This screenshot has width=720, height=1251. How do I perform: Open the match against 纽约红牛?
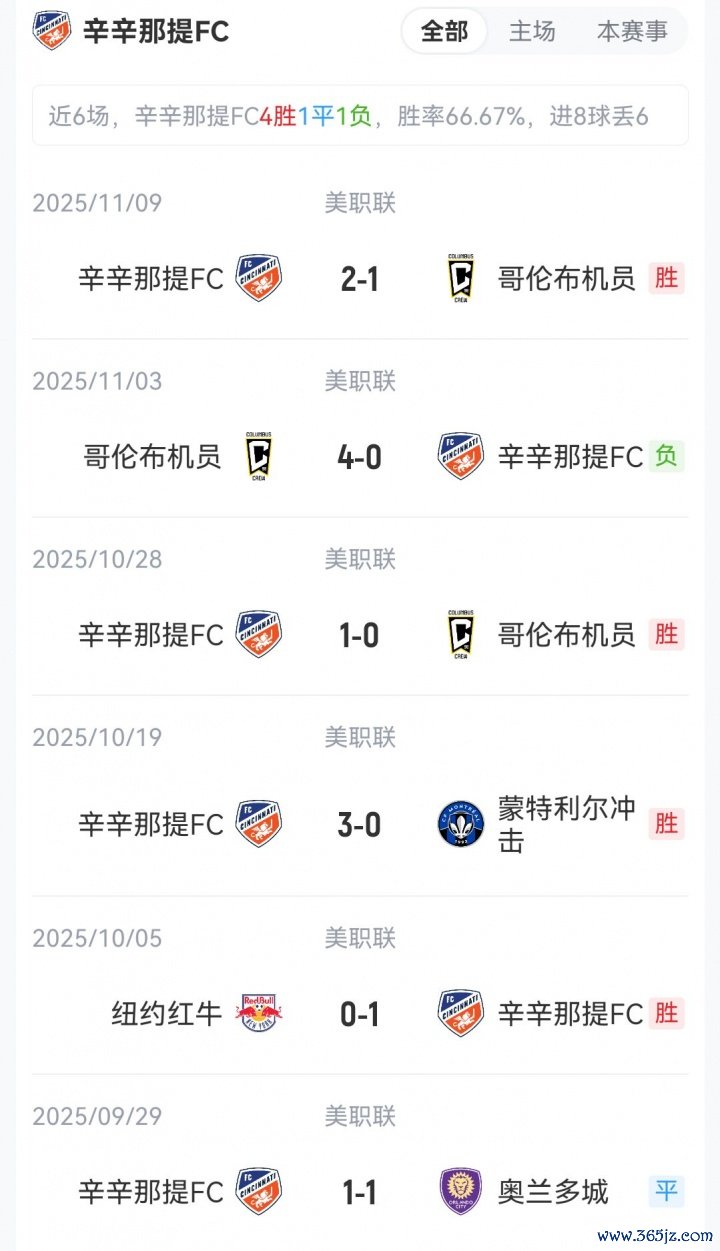click(360, 1014)
